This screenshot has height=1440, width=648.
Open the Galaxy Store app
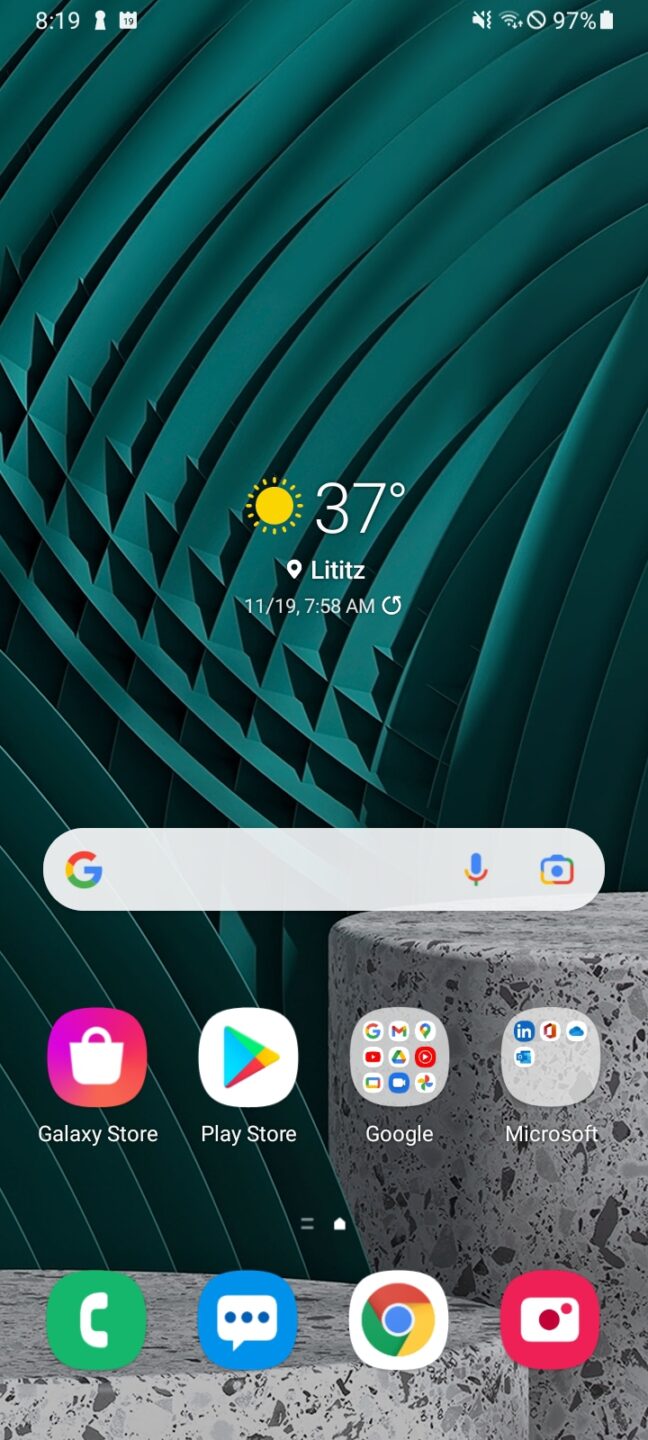97,1058
